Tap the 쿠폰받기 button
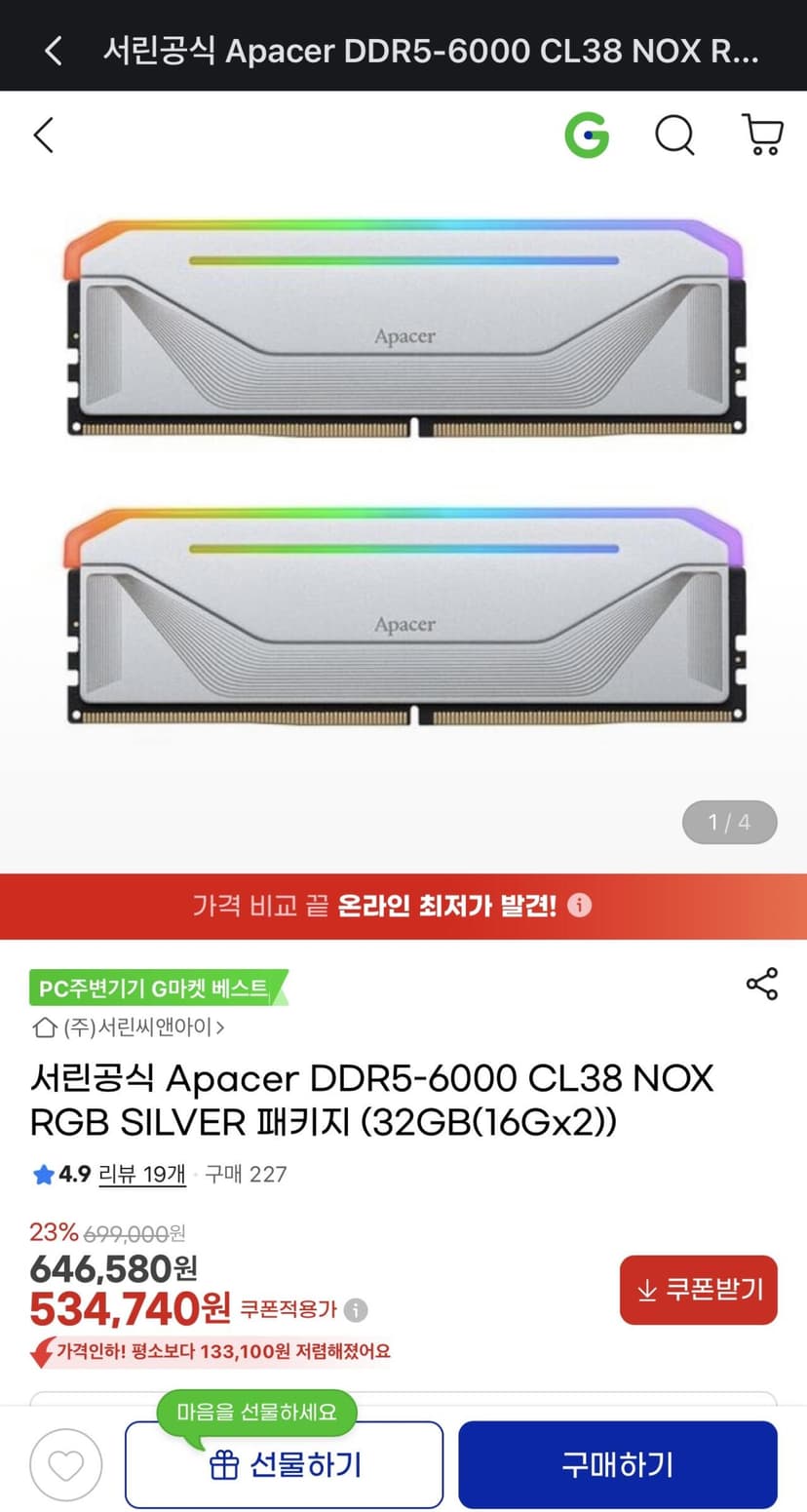Screen dimensions: 807x1512 pyautogui.click(x=699, y=1290)
